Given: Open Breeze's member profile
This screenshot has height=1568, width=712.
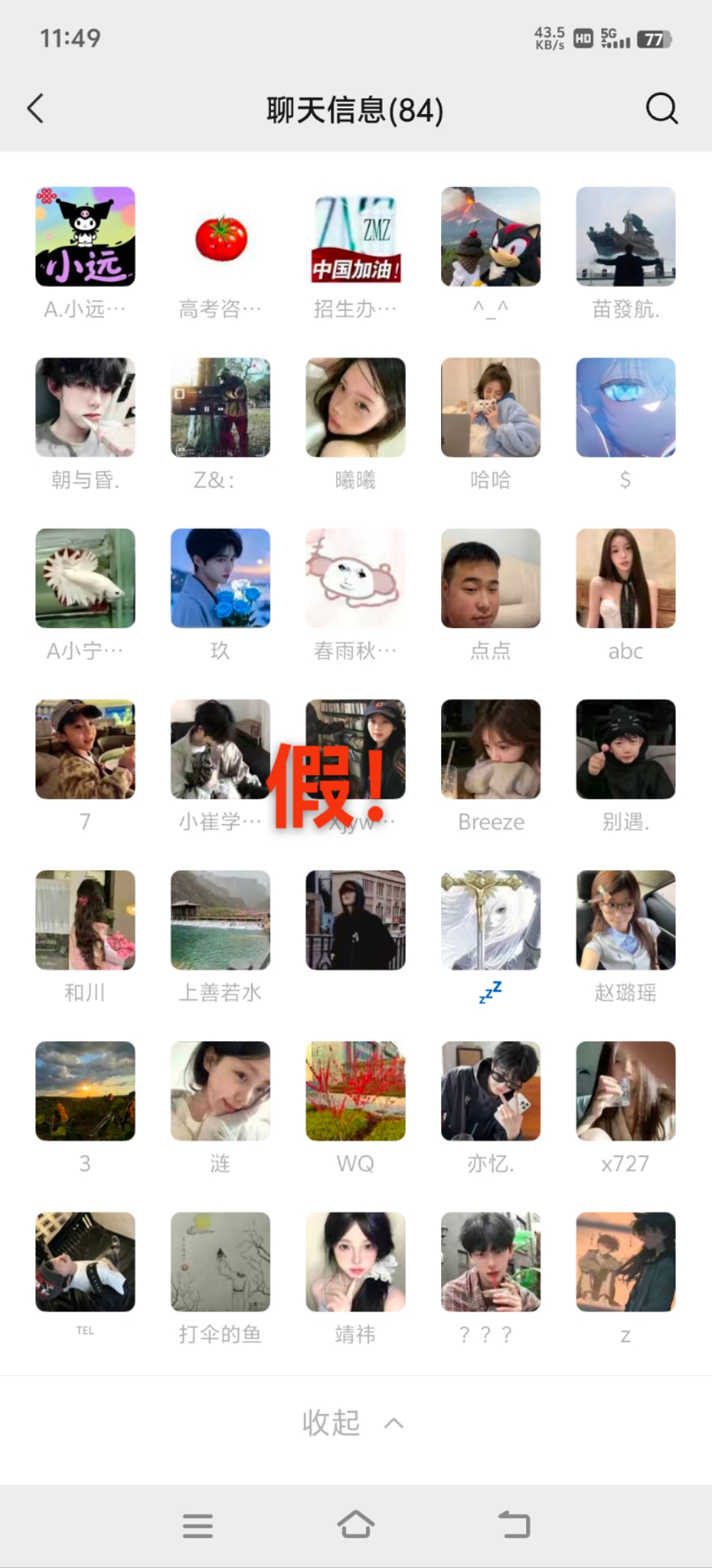Looking at the screenshot, I should [x=490, y=749].
